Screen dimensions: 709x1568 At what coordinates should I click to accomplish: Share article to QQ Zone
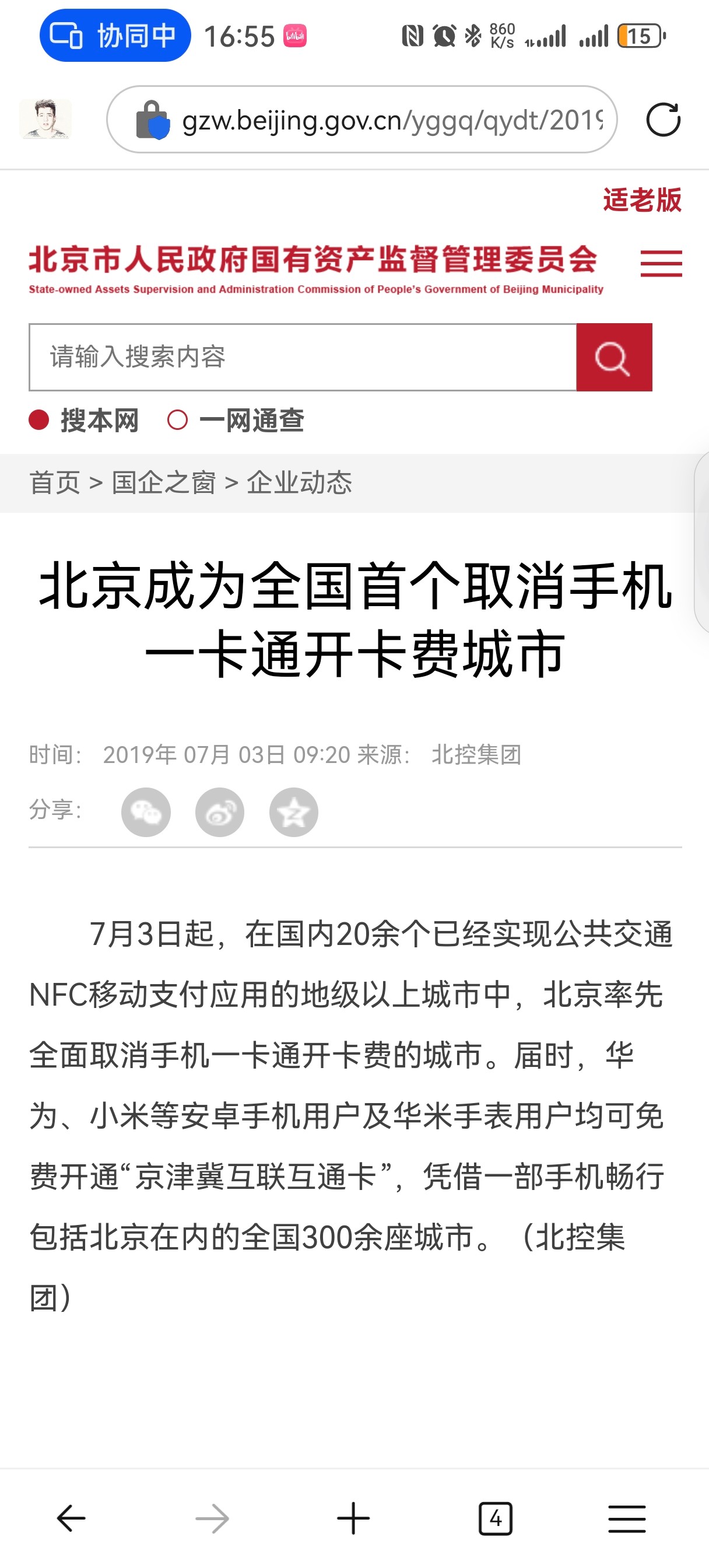(x=293, y=812)
